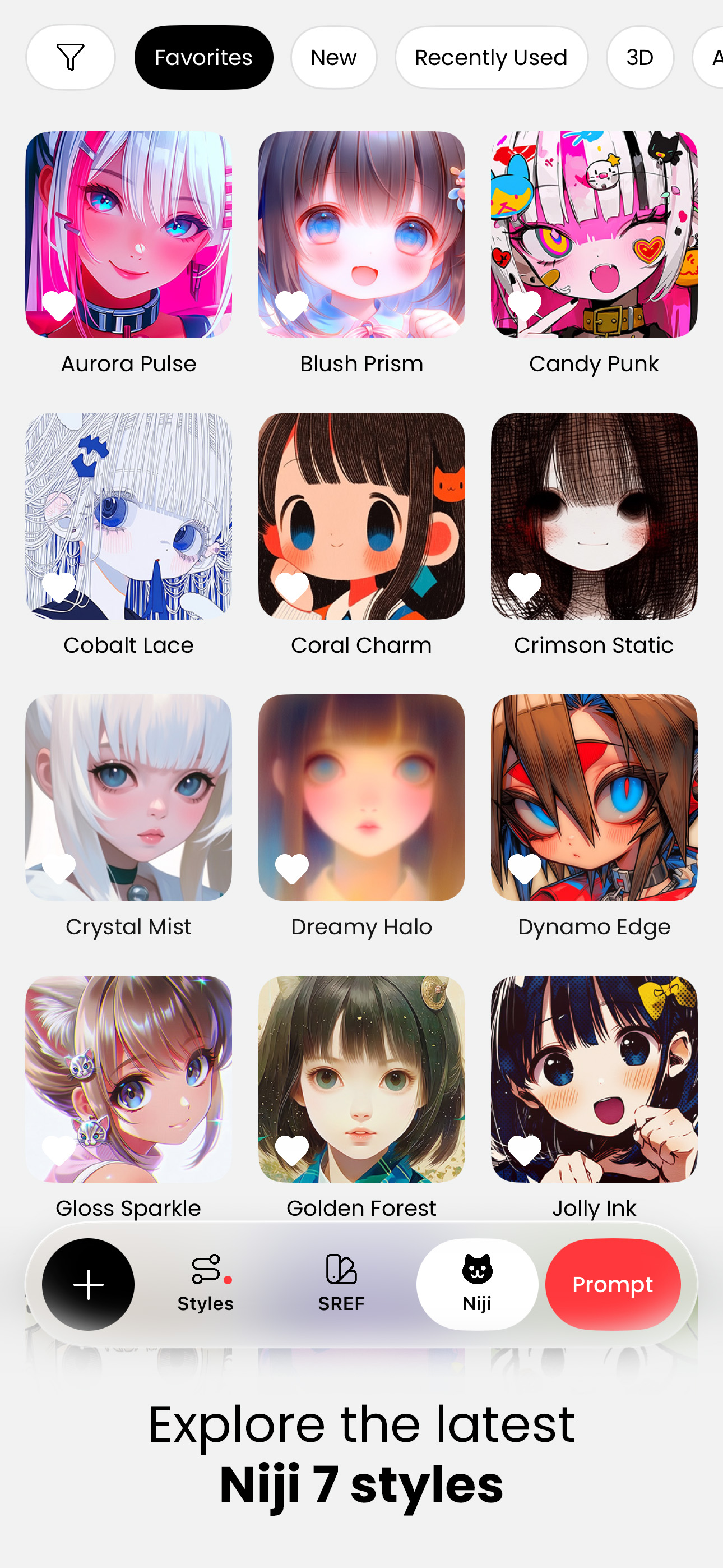Screen dimensions: 723x1568
Task: Show the 3D styles chip
Action: (x=639, y=57)
